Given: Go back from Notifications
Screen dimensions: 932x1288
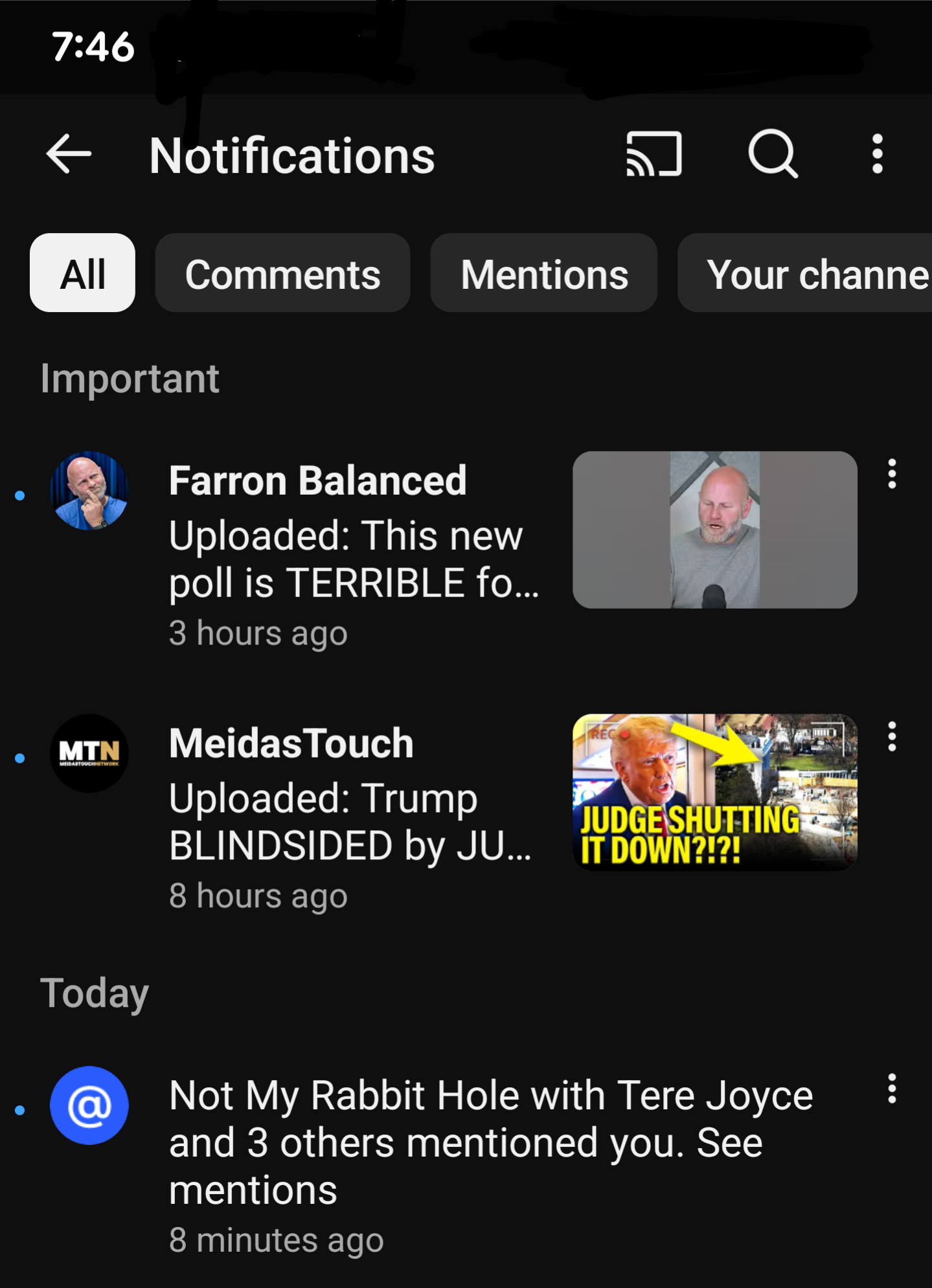Looking at the screenshot, I should pos(69,154).
